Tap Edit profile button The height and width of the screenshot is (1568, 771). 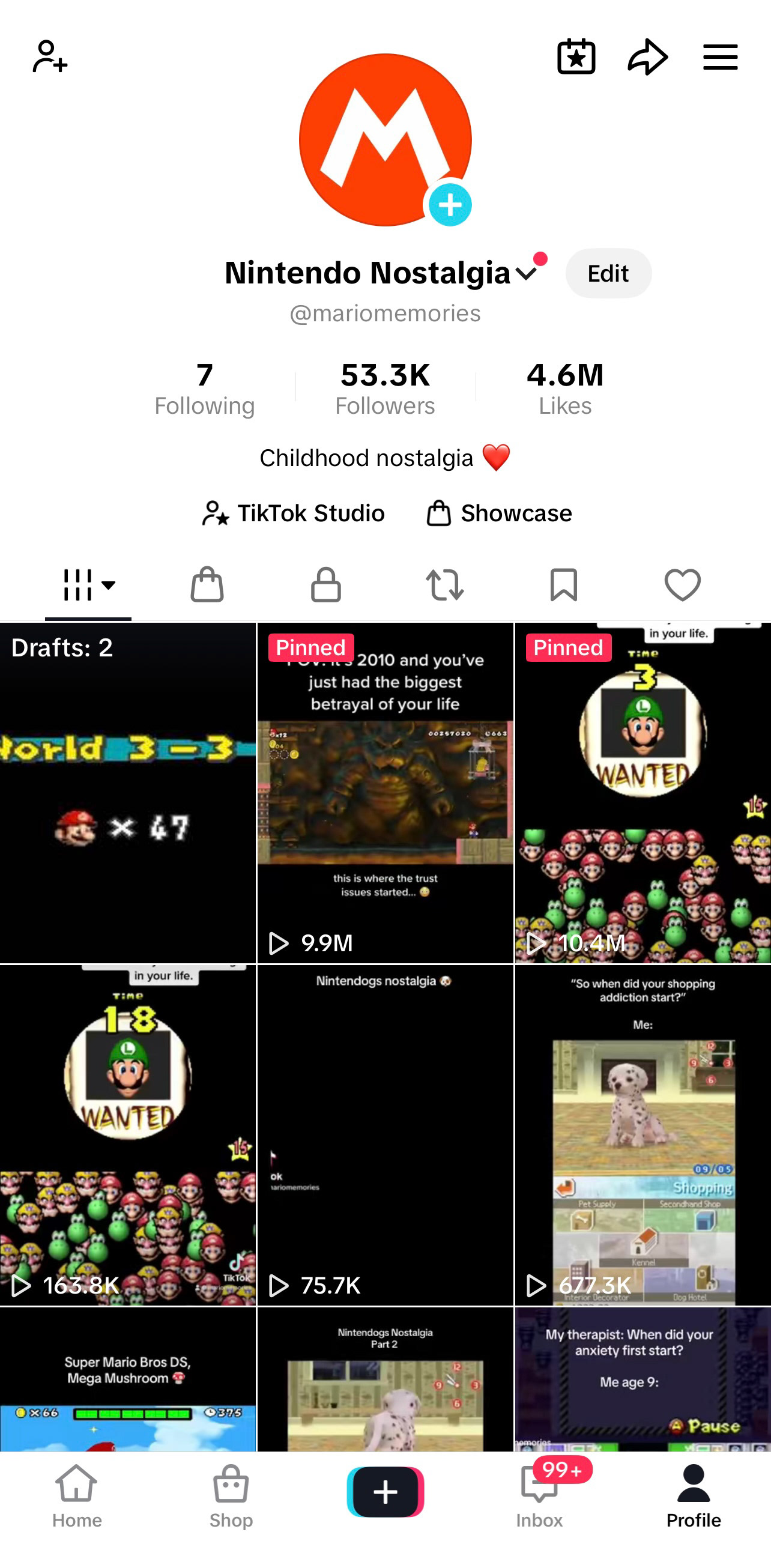(608, 273)
